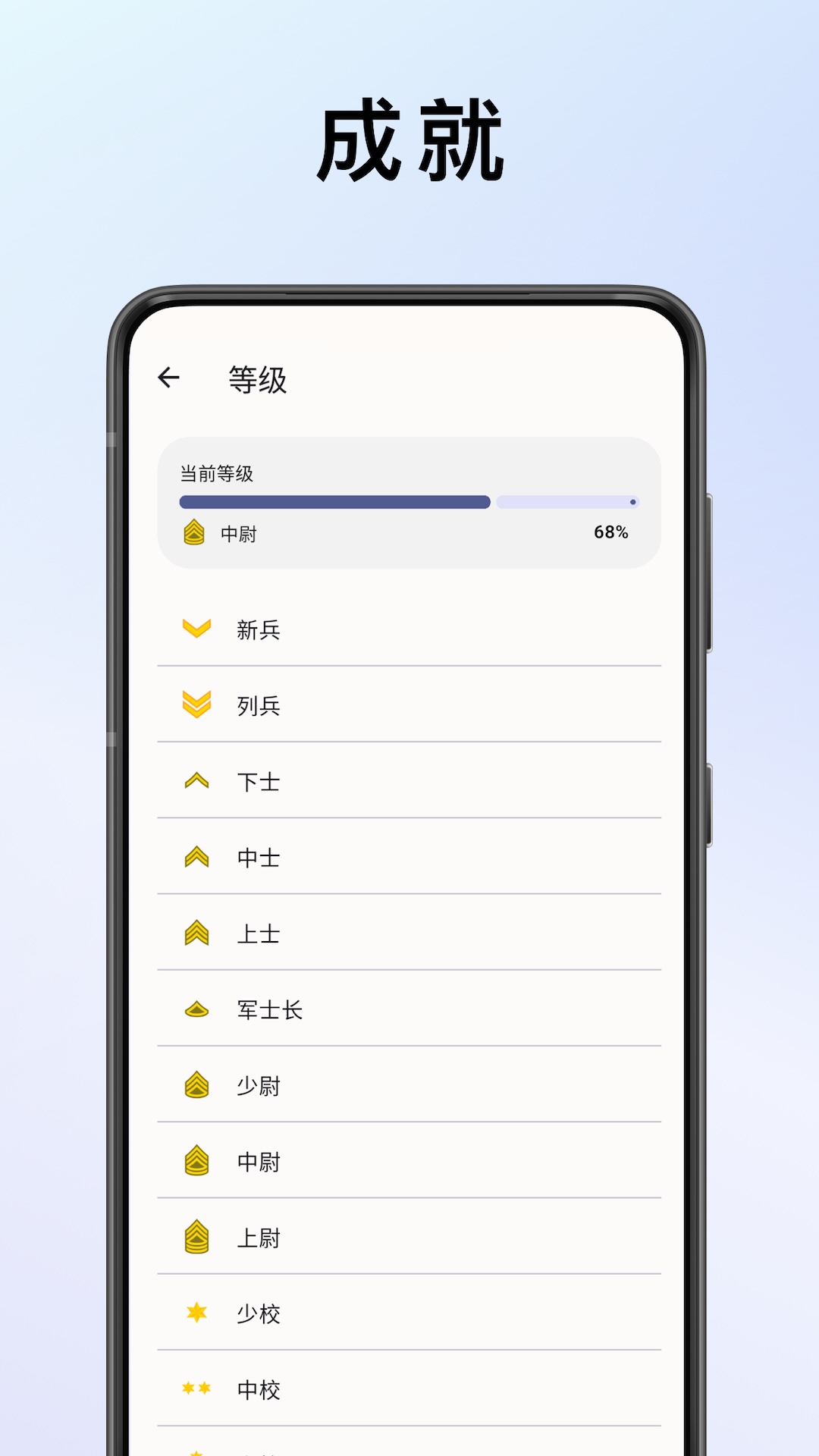Screen dimensions: 819x1456
Task: Click the 下士 corporal rank icon
Action: point(196,782)
